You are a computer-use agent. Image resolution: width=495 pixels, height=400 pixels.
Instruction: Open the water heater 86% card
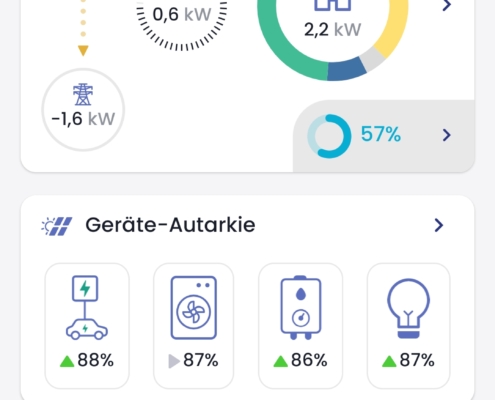point(301,326)
